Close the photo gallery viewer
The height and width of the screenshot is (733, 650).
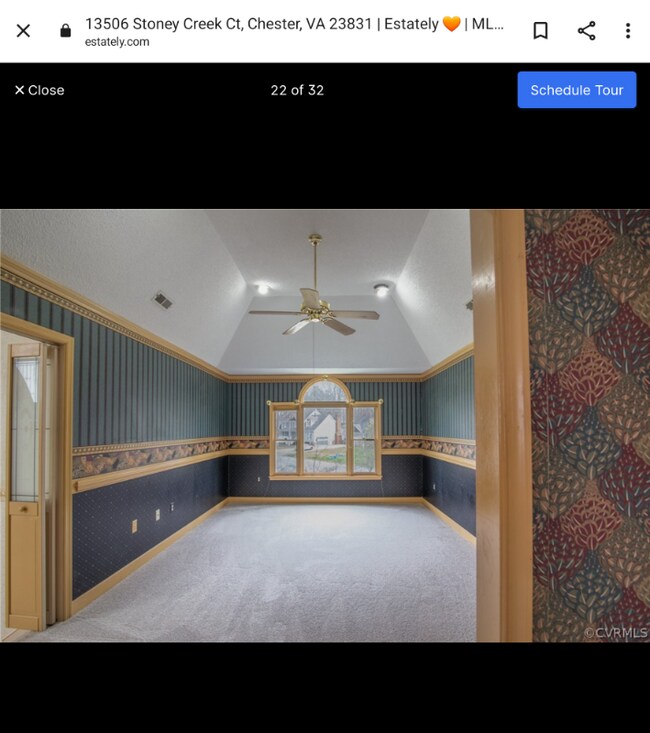coord(39,90)
